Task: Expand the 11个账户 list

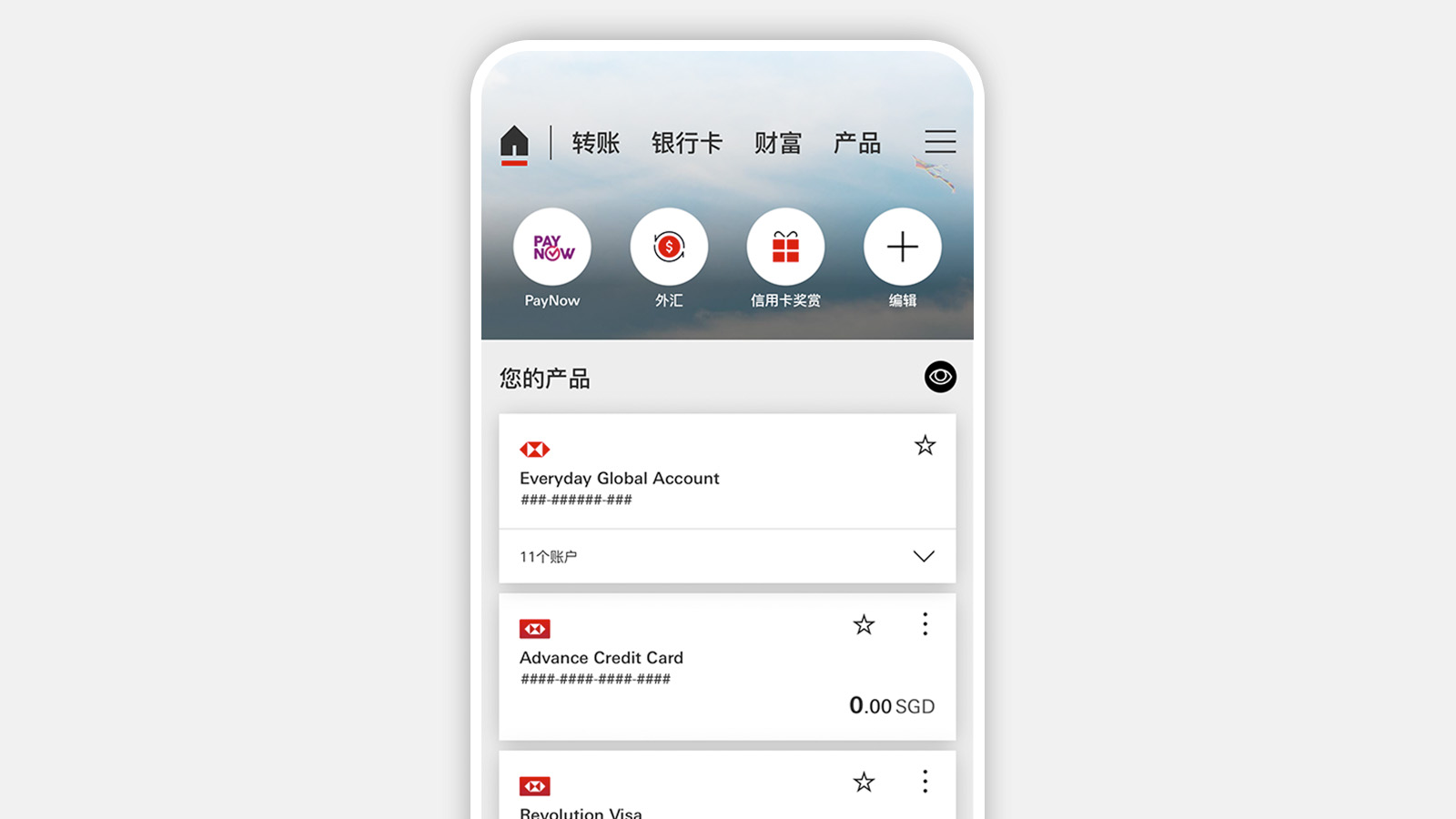Action: click(x=924, y=556)
